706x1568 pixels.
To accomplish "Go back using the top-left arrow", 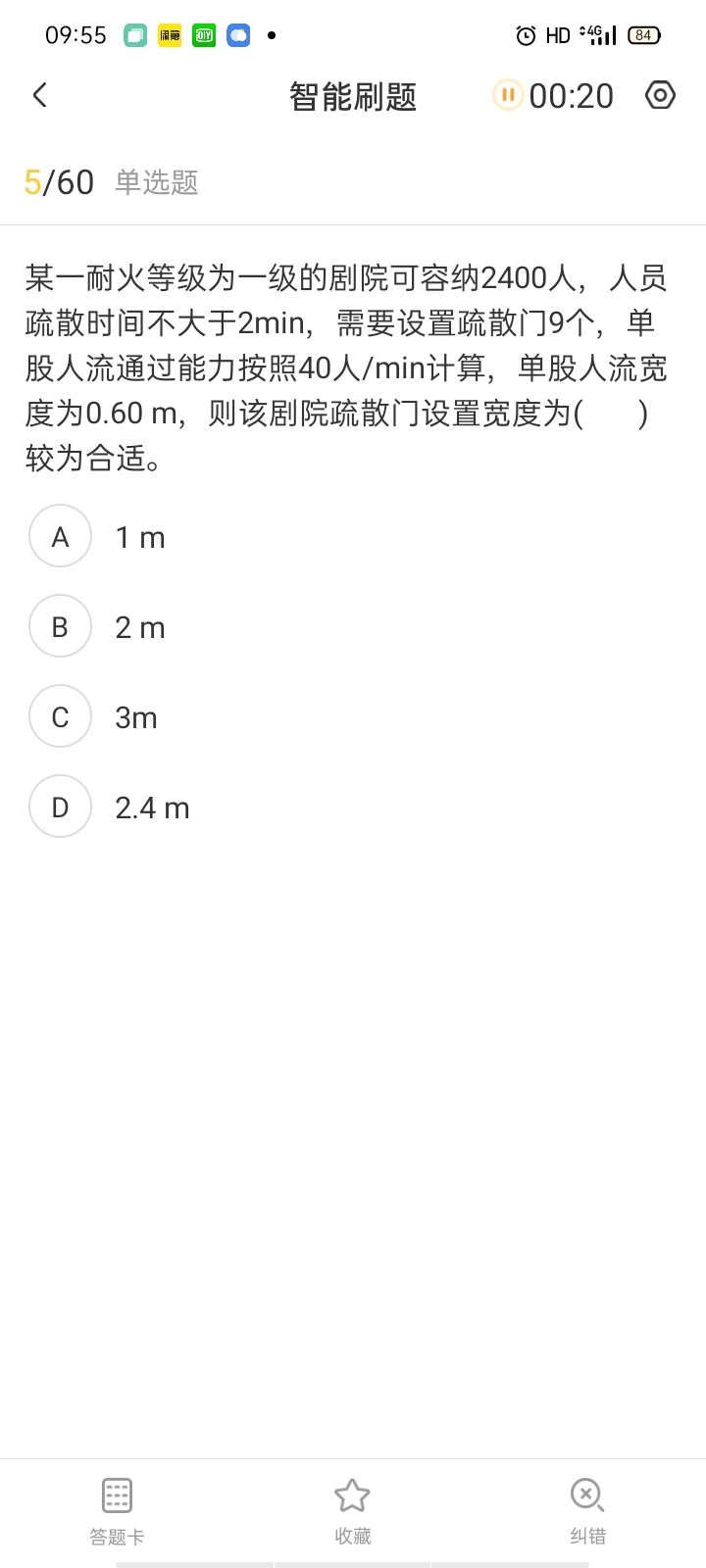I will [40, 95].
